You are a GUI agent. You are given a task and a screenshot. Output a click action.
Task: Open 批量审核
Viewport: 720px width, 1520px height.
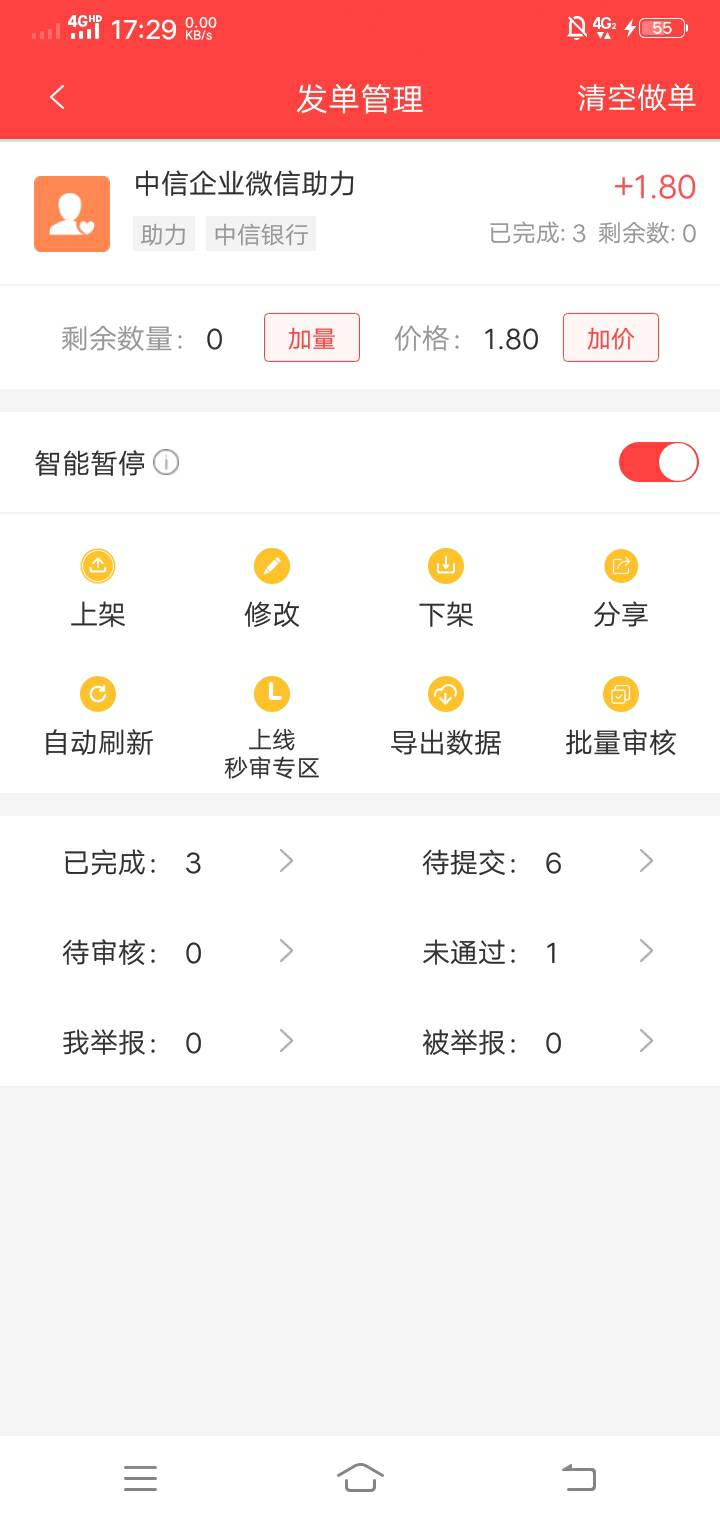(x=621, y=718)
